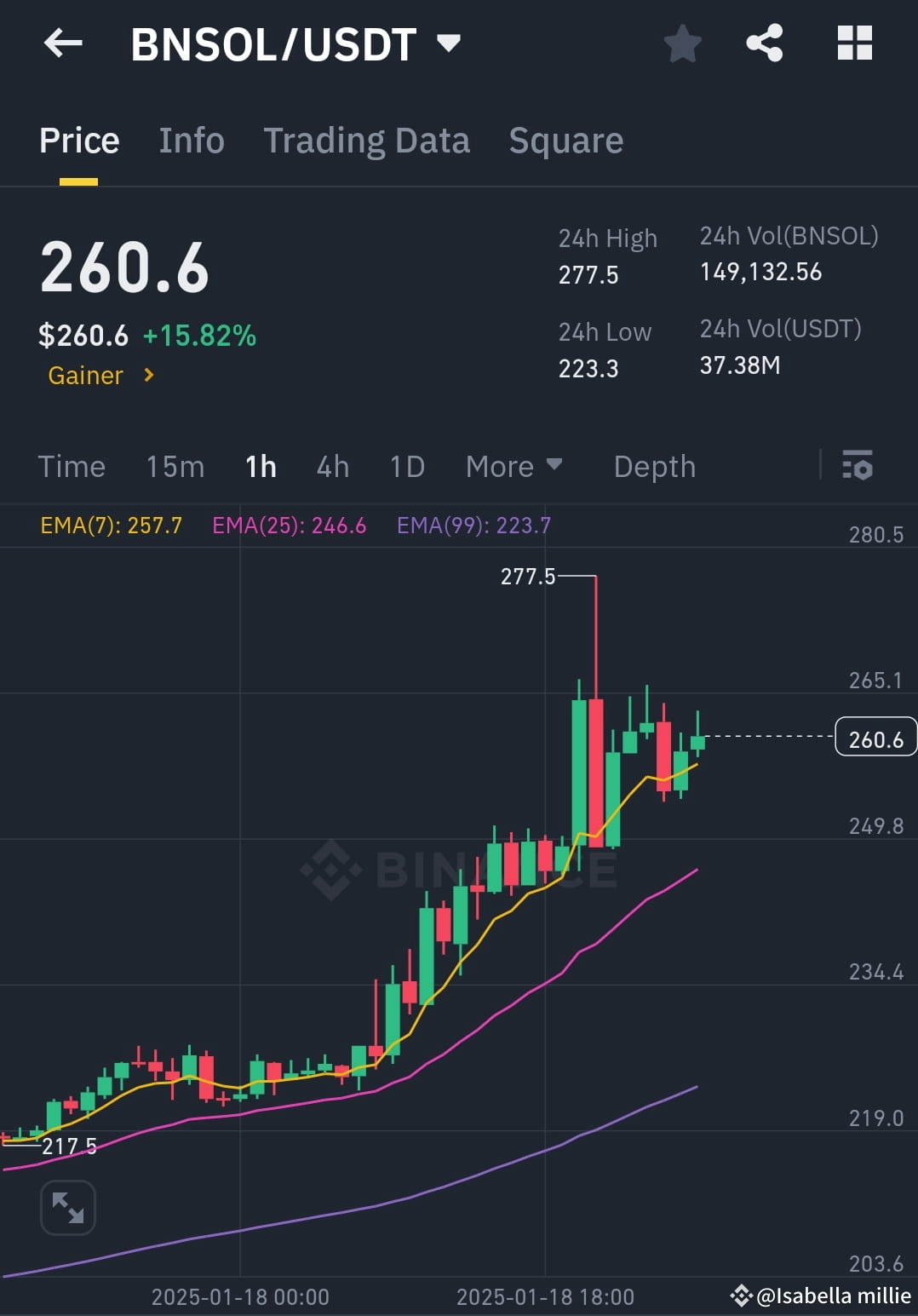The image size is (918, 1316).
Task: Click the 260.6 current price tag
Action: [x=875, y=738]
